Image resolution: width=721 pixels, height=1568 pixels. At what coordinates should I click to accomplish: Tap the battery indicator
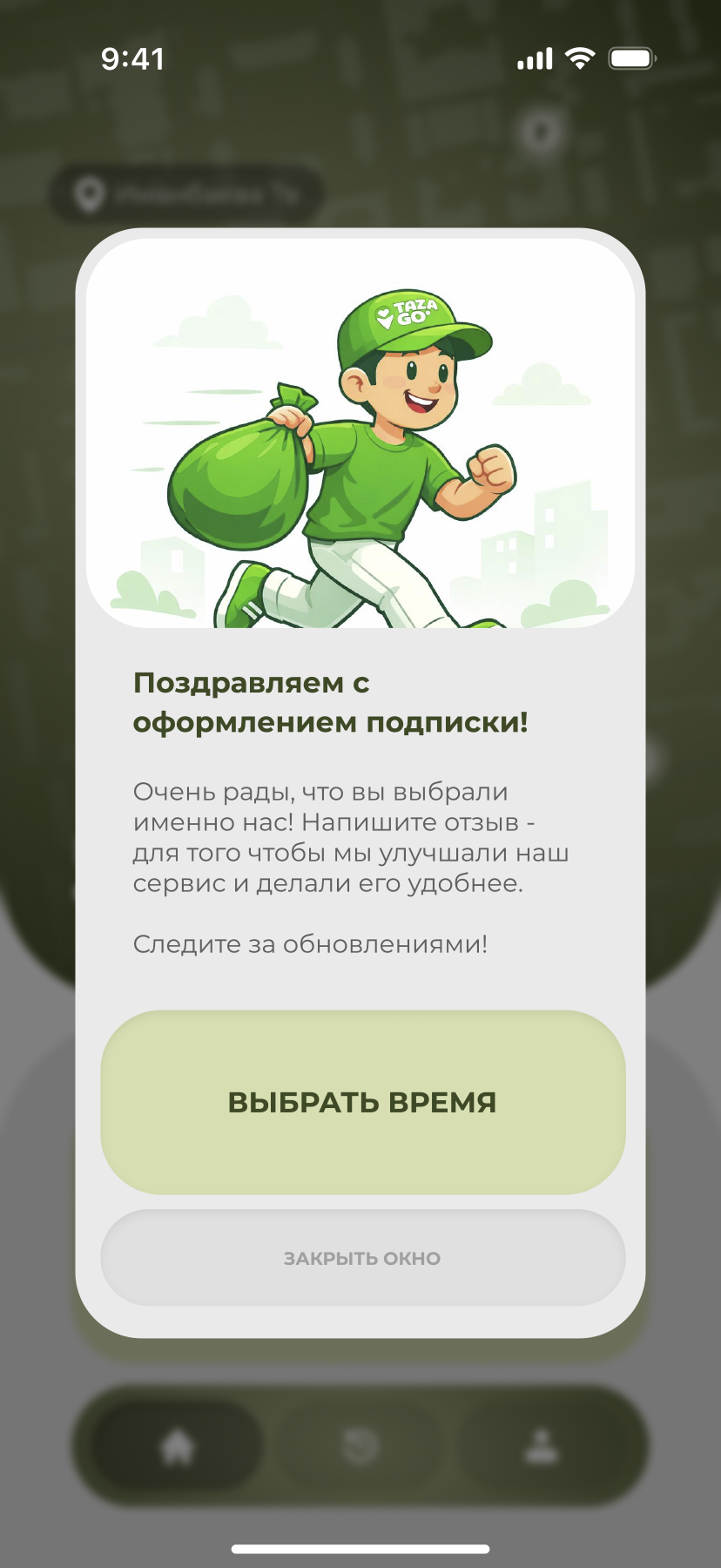[630, 56]
